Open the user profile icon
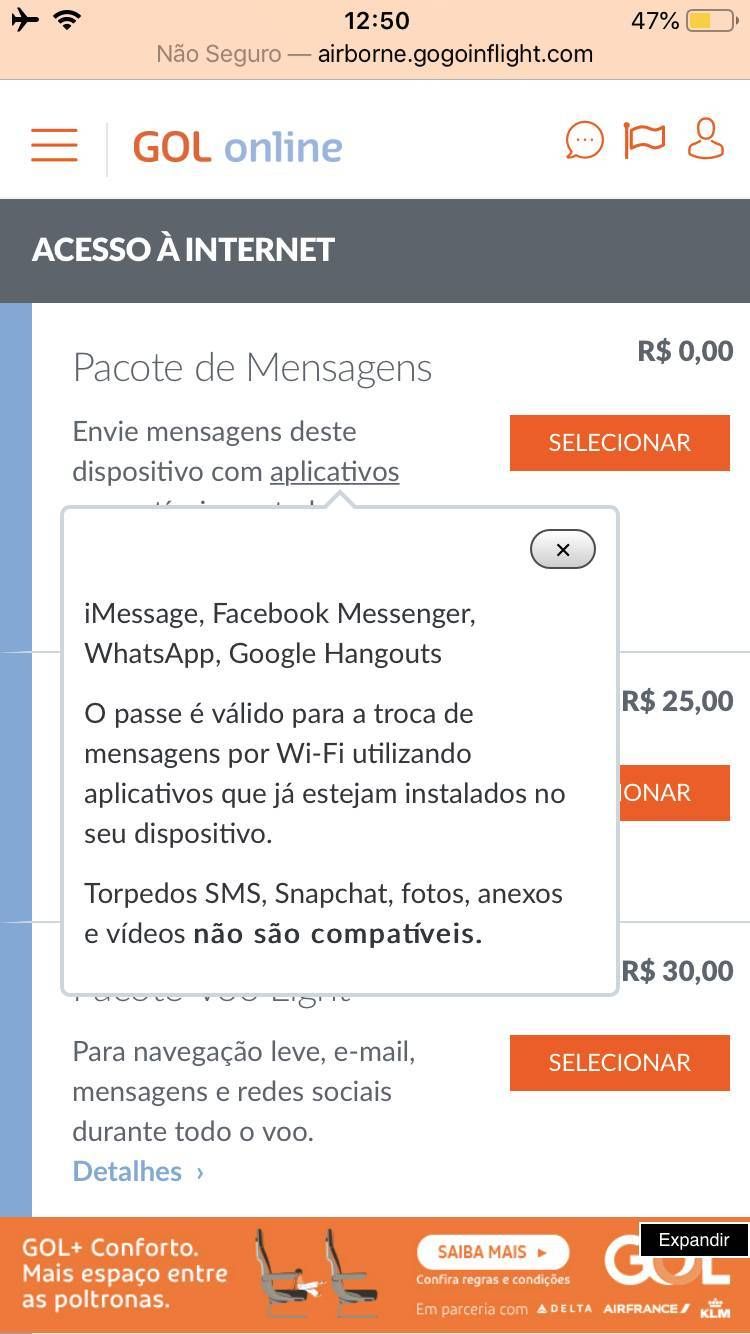The image size is (750, 1334). pyautogui.click(x=706, y=139)
